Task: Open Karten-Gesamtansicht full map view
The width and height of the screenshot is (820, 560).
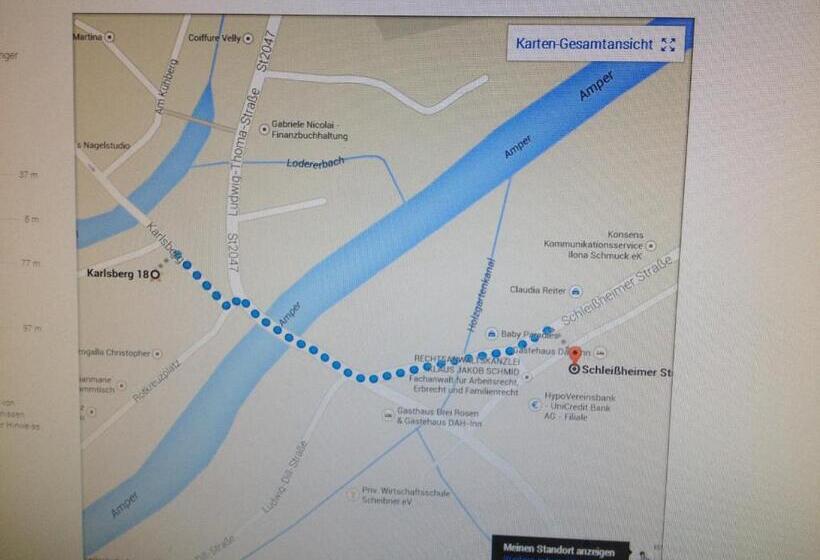Action: [x=594, y=44]
